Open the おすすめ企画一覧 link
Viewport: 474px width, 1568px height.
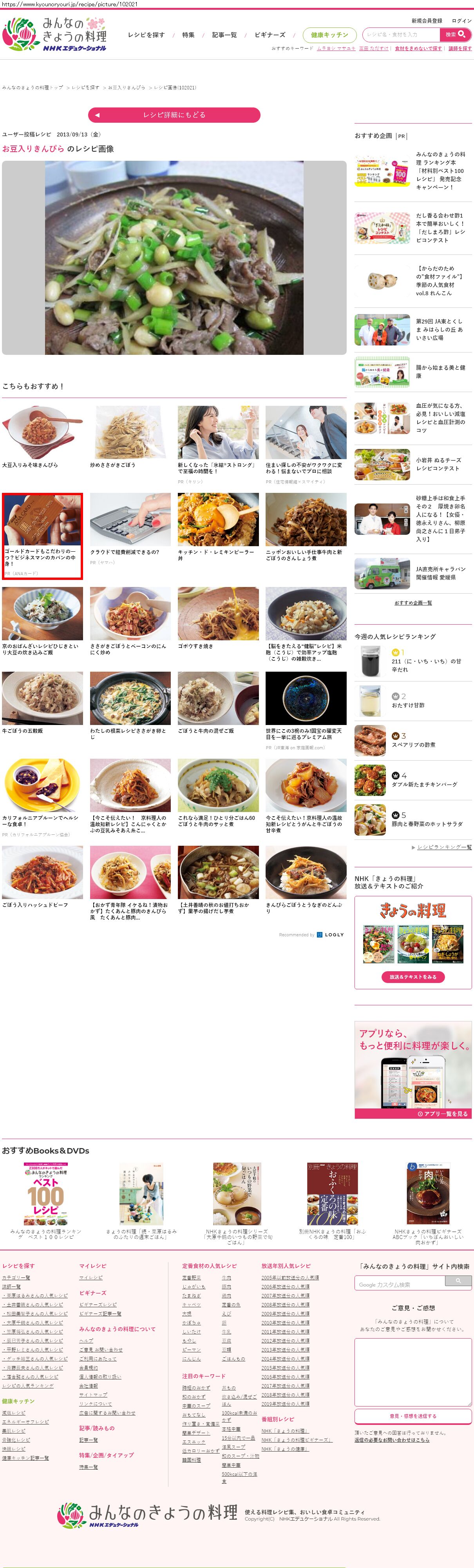412,603
